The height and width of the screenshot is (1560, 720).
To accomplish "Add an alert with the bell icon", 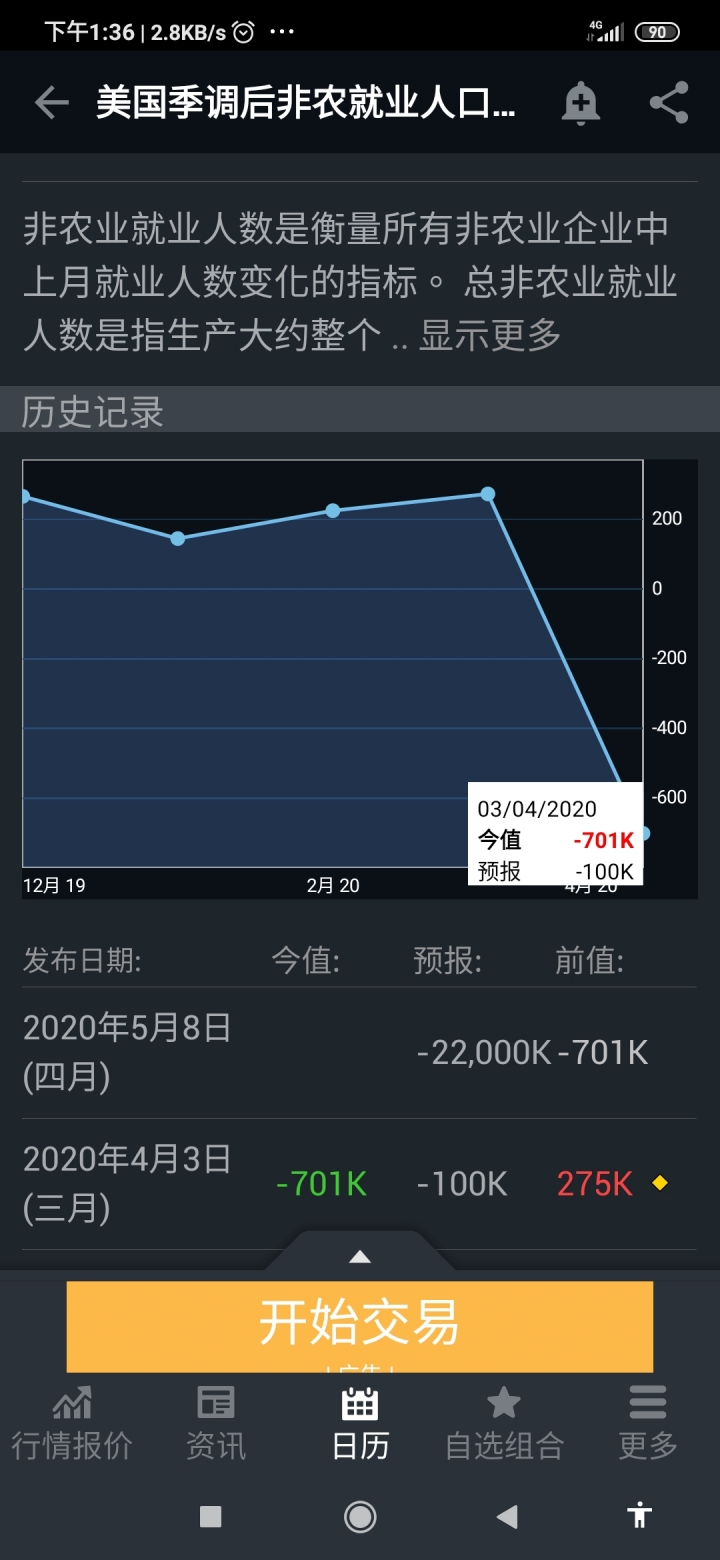I will 580,103.
